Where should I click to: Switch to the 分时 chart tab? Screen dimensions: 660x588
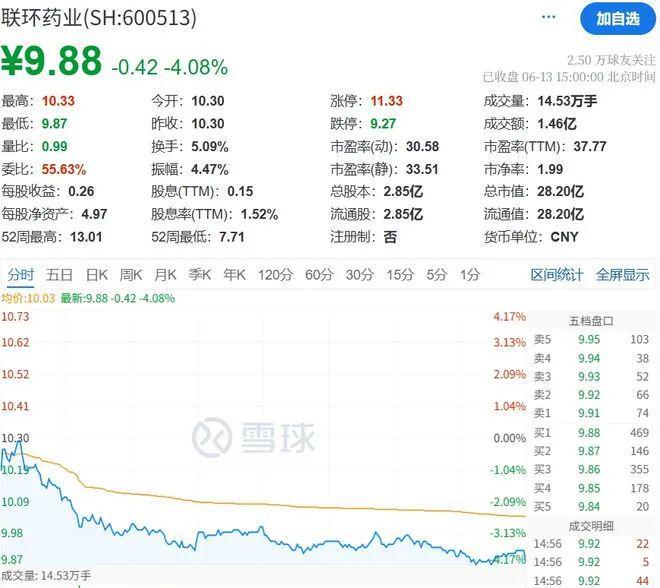coord(21,274)
